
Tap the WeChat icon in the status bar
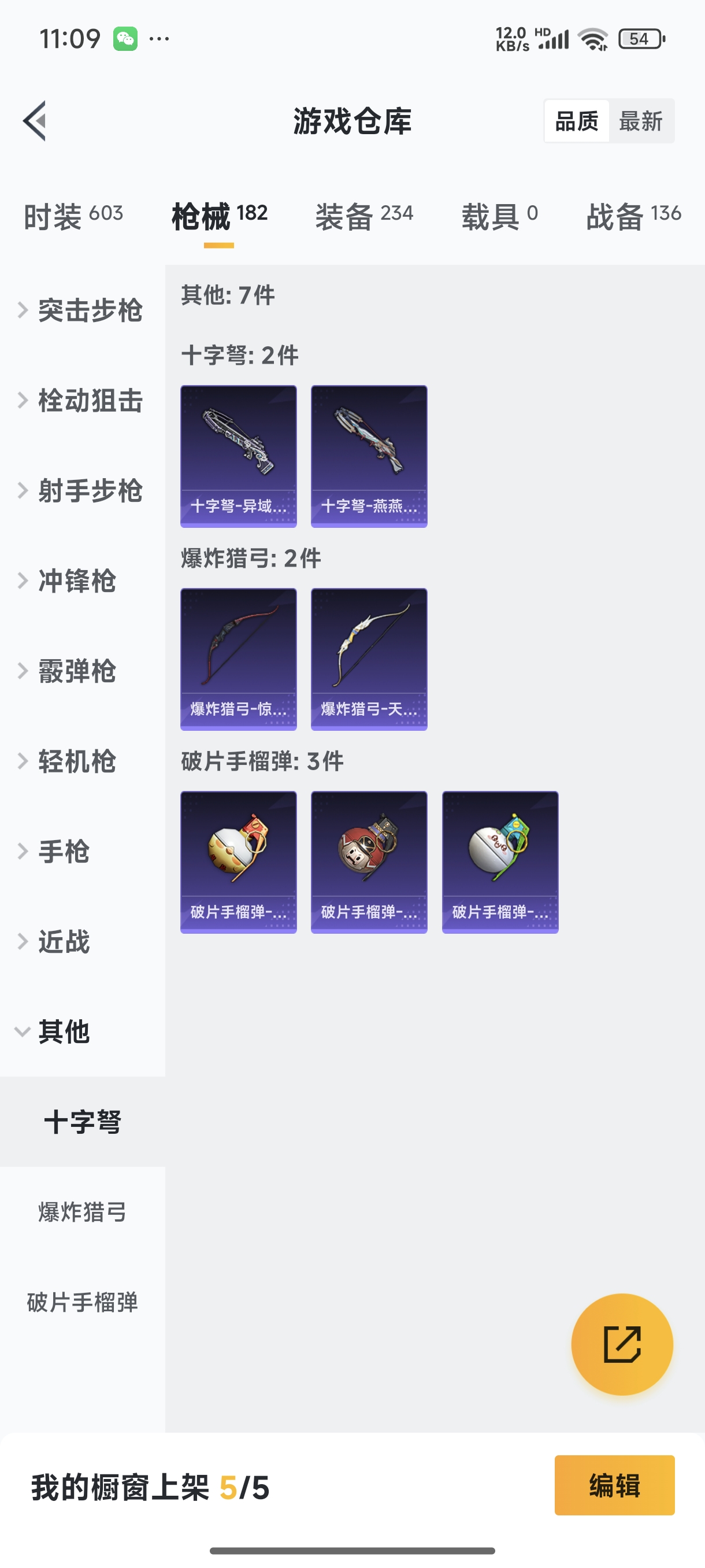127,38
